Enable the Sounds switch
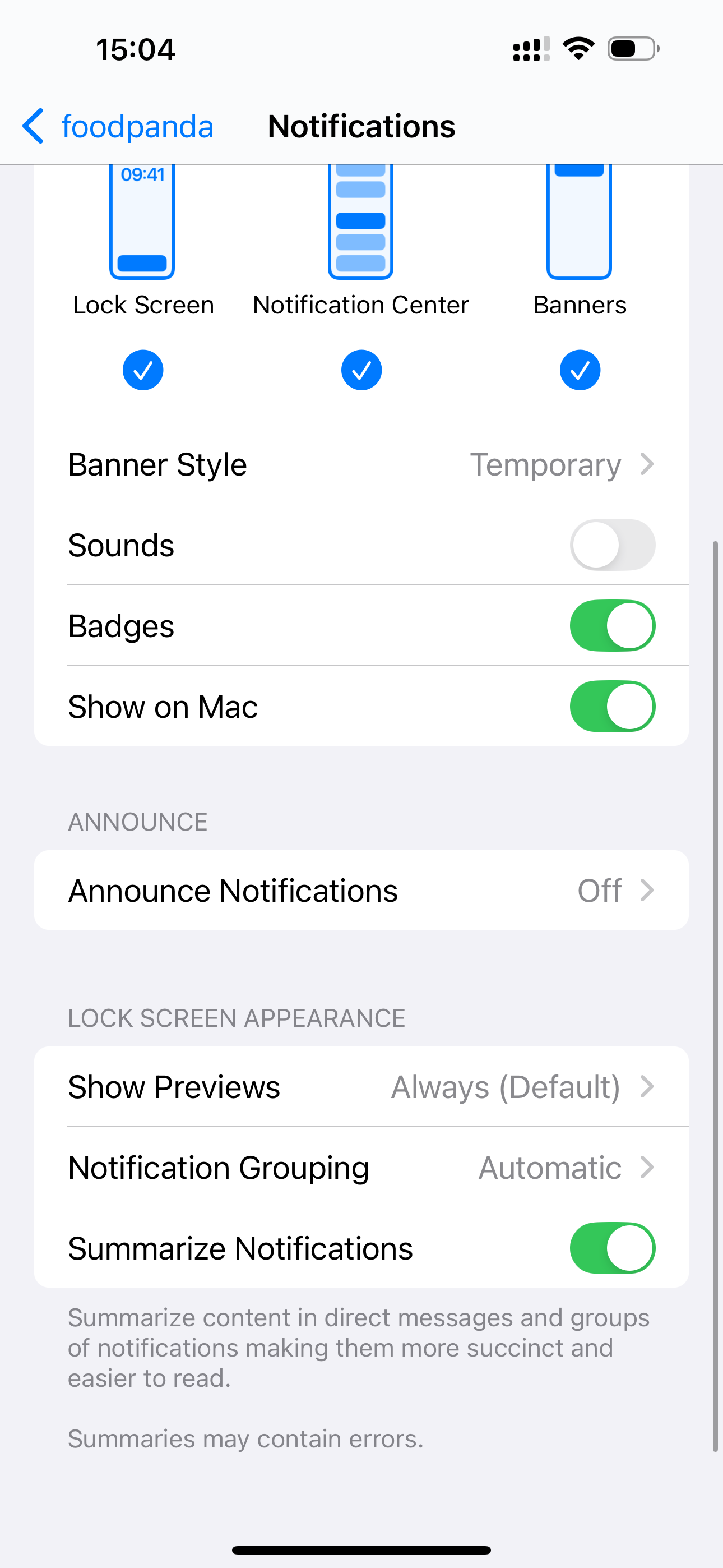Image resolution: width=723 pixels, height=1568 pixels. coord(612,545)
